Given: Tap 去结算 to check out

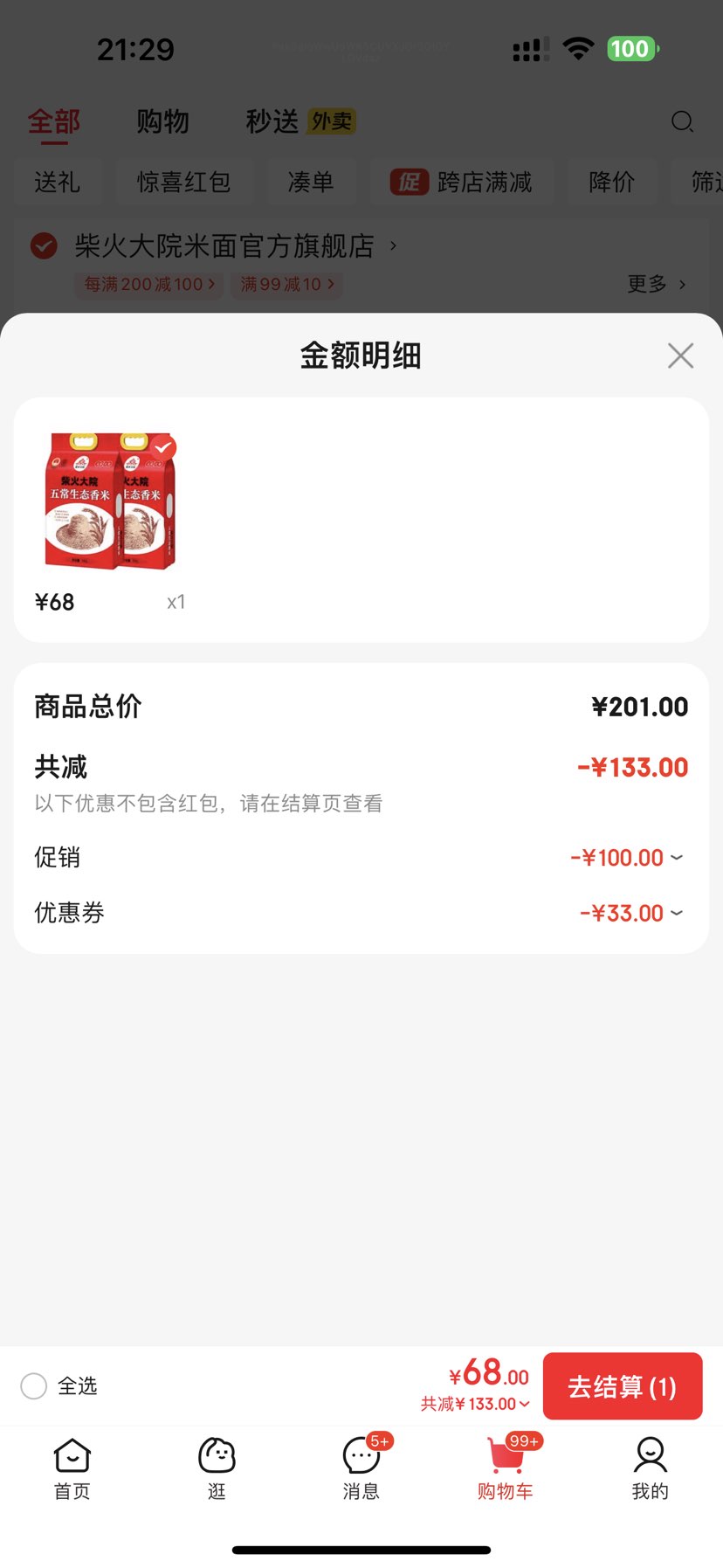Looking at the screenshot, I should coord(623,1386).
